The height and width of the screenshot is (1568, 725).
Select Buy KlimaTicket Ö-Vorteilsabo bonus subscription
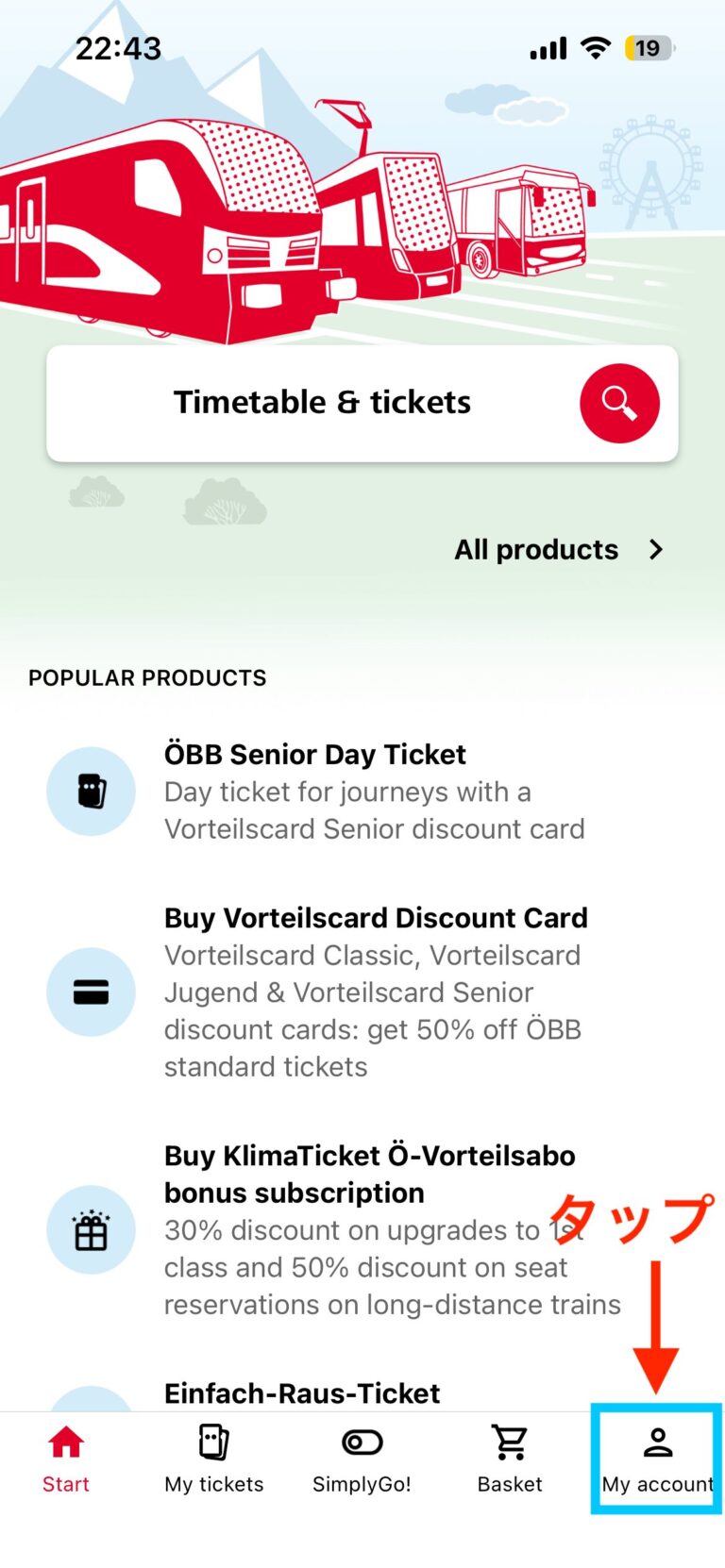tap(369, 1174)
